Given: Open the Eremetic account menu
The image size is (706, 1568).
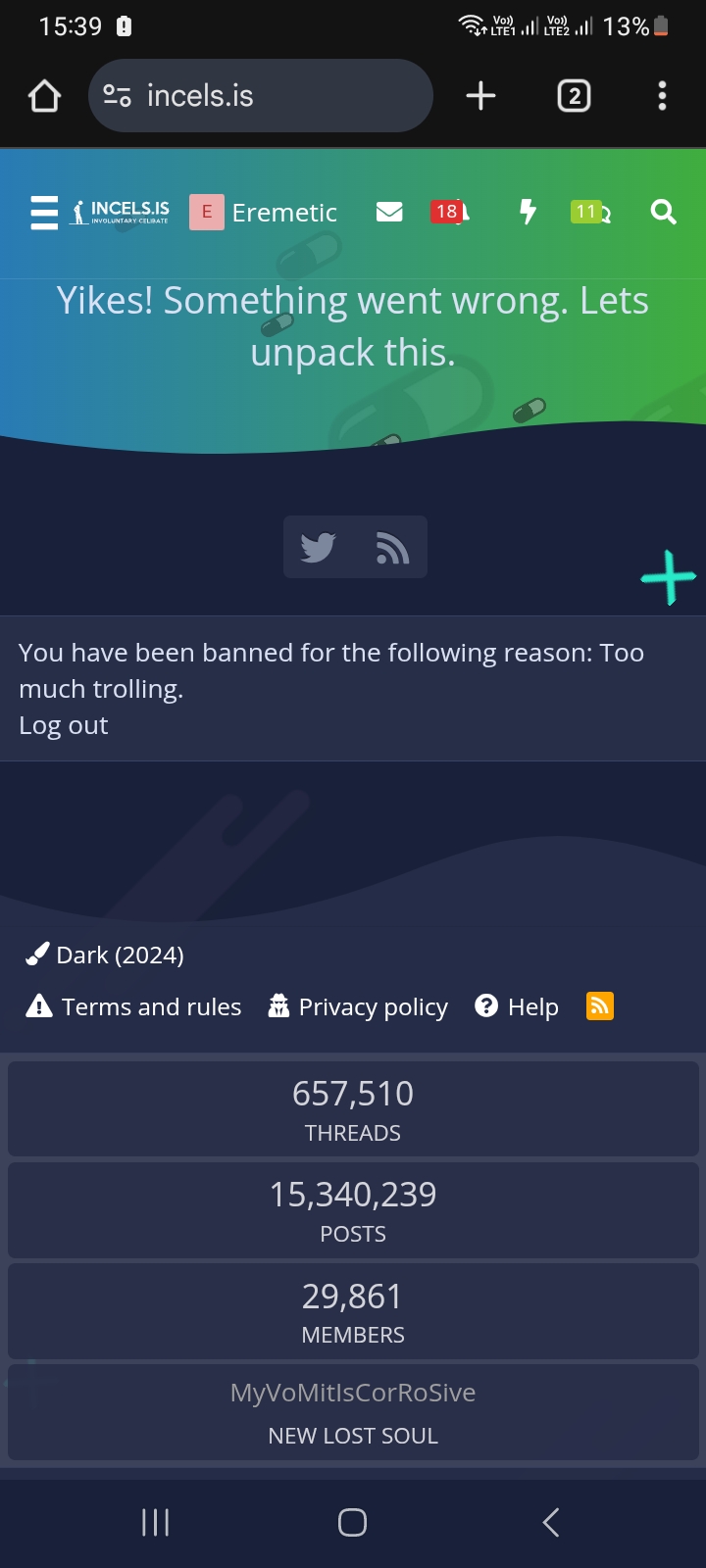Looking at the screenshot, I should [x=264, y=212].
